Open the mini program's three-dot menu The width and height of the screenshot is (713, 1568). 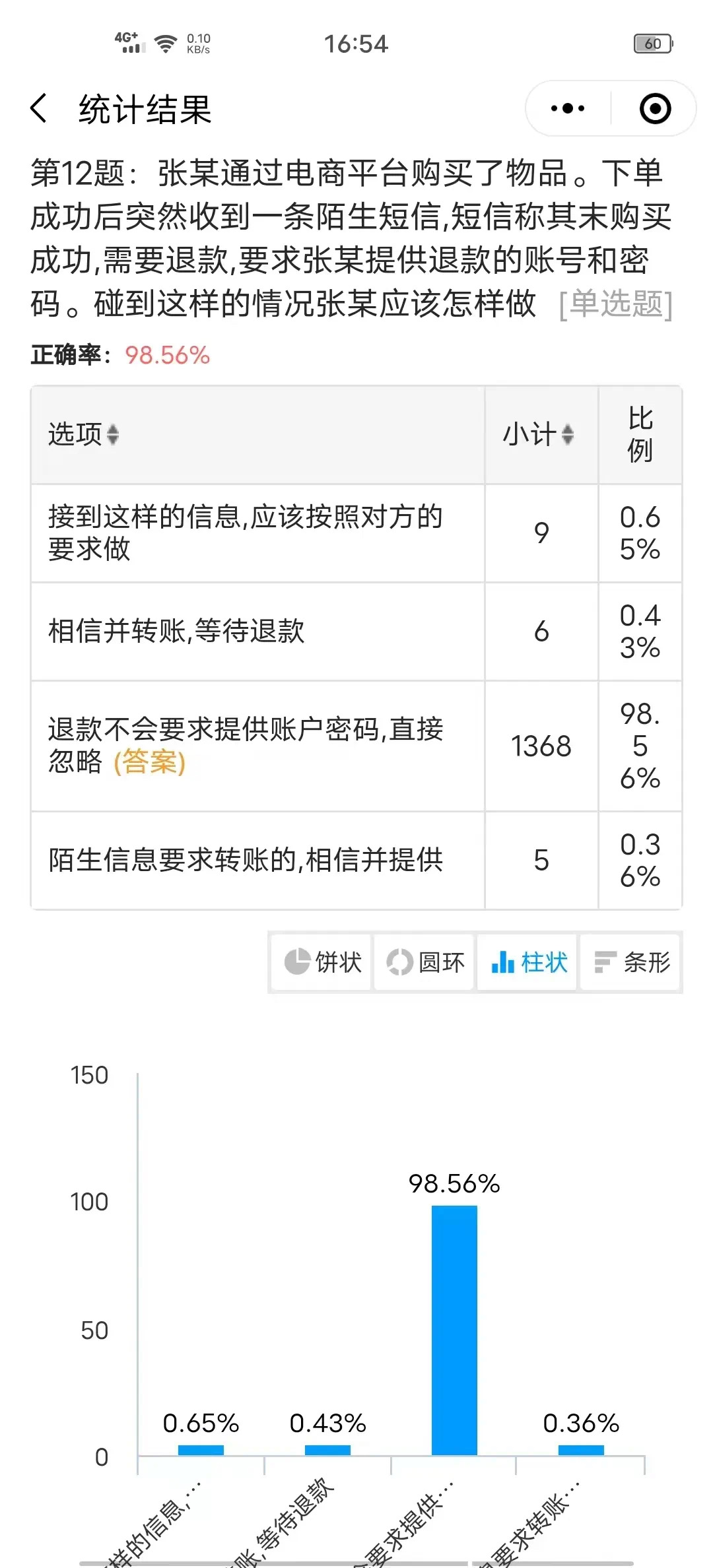click(568, 108)
